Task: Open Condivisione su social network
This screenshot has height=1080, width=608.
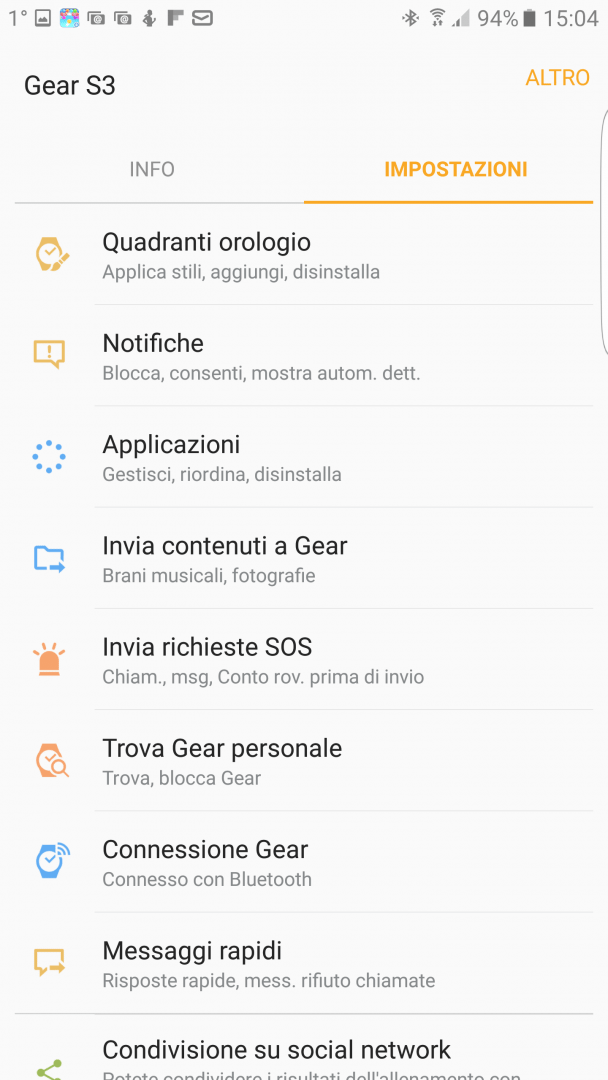Action: click(300, 1055)
